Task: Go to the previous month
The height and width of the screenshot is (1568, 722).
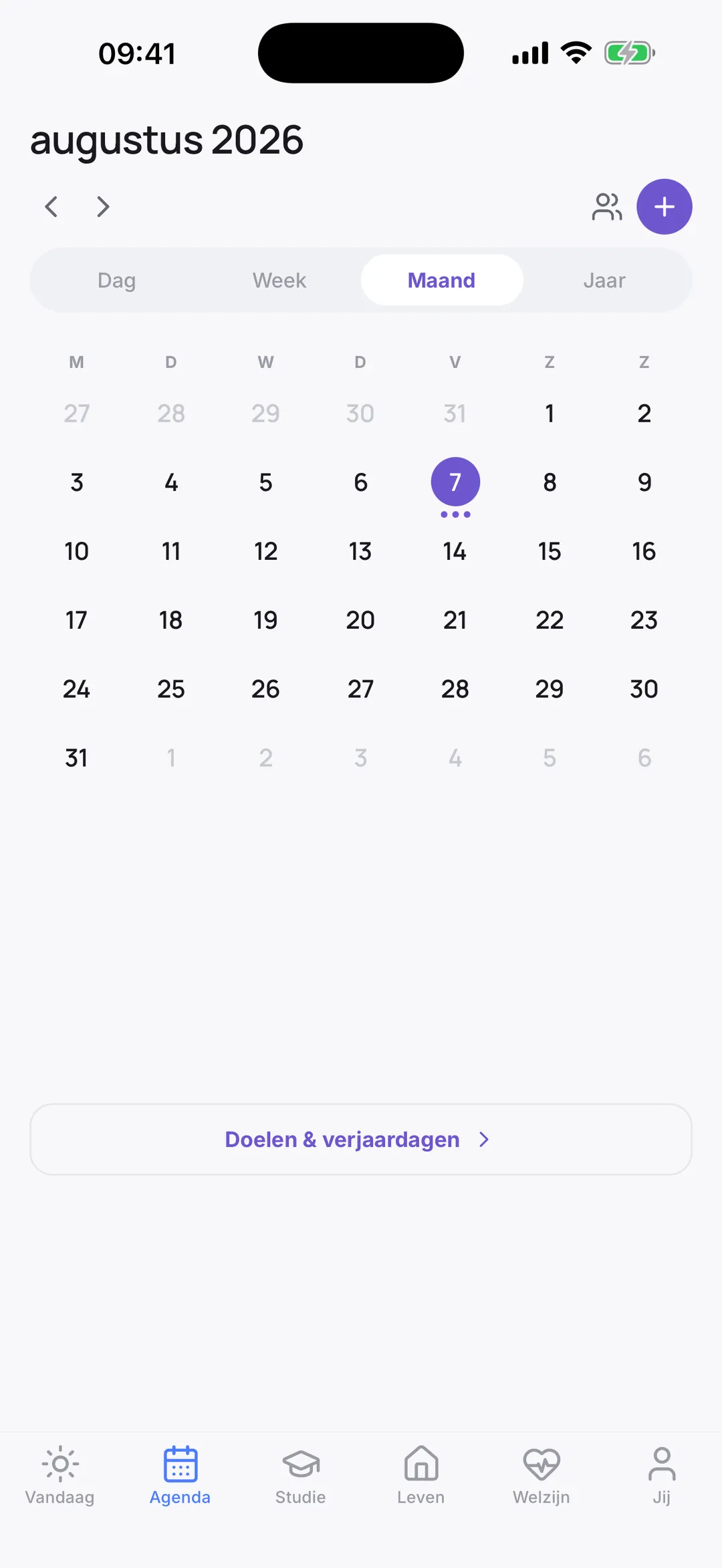Action: coord(51,206)
